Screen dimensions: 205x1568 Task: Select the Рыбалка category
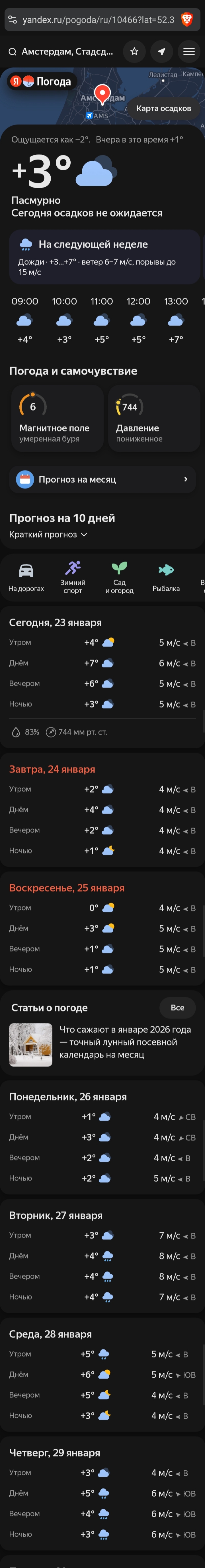166,576
